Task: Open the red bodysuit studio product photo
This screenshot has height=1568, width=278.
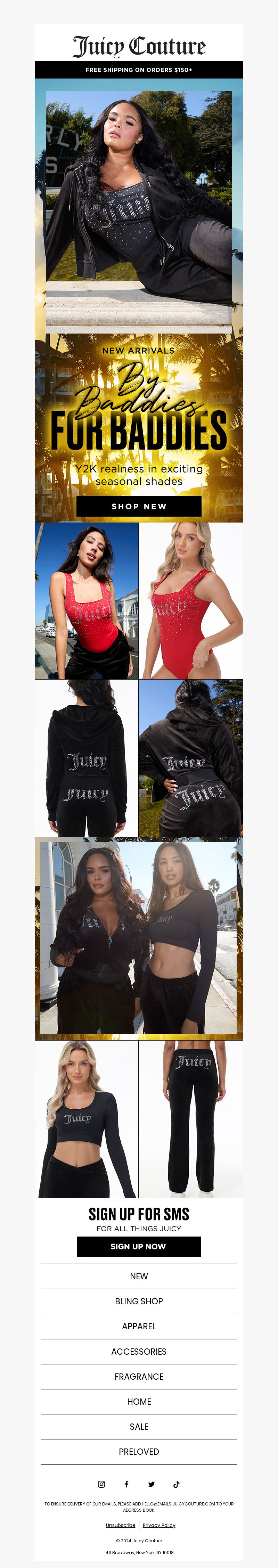Action: pos(191,600)
